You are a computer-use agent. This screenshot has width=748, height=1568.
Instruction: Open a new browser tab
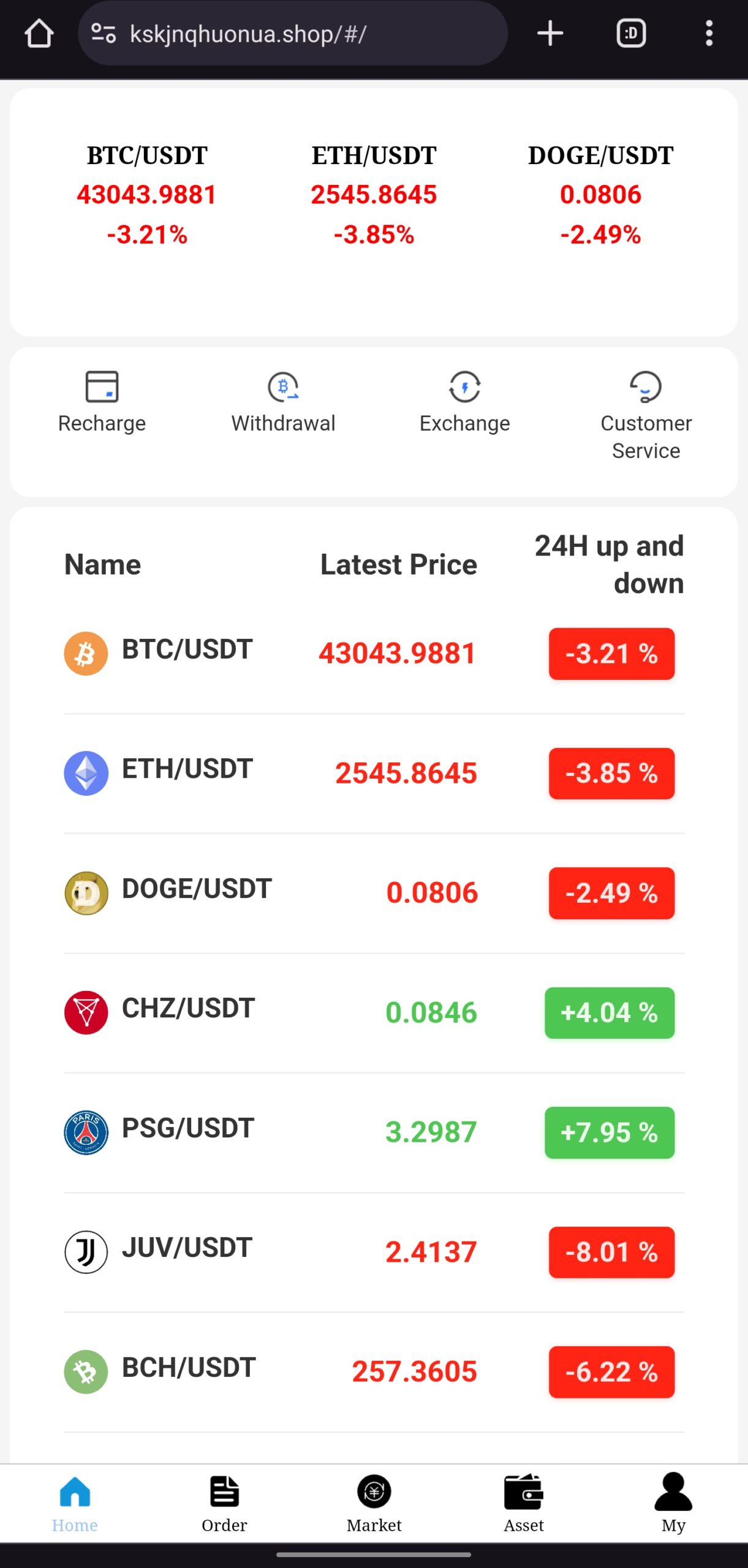(x=550, y=33)
